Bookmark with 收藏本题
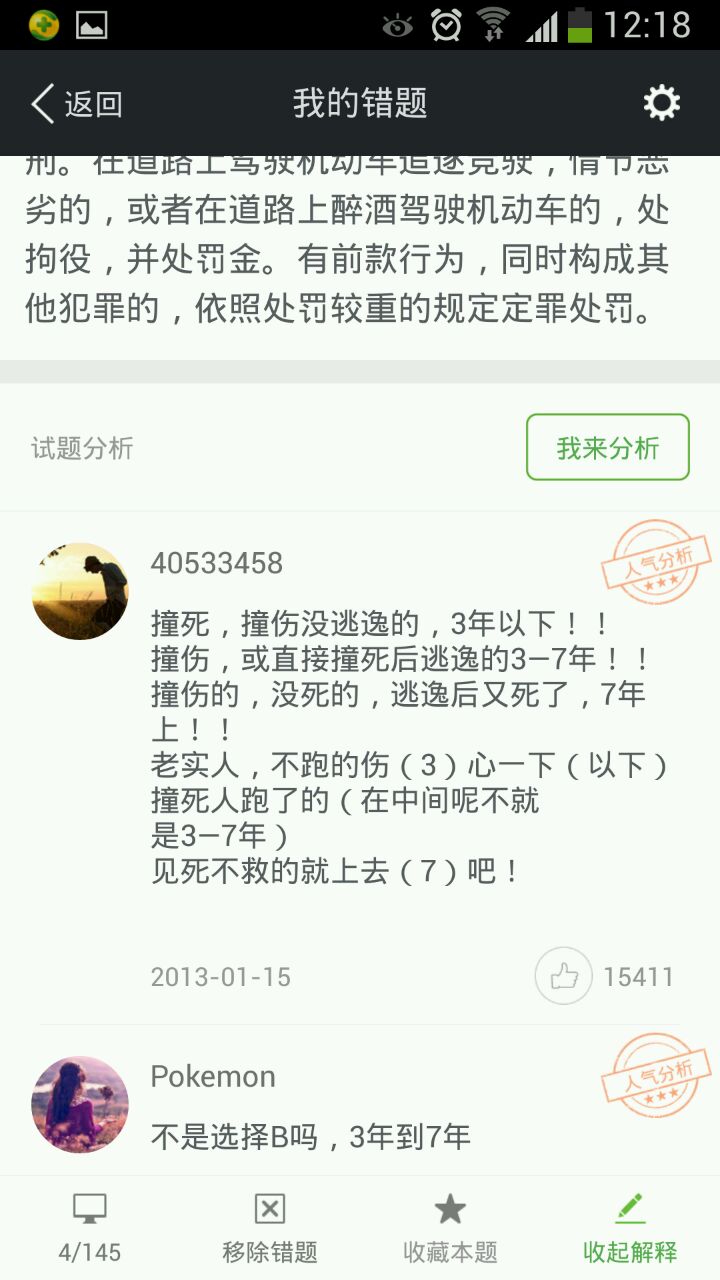 (x=450, y=1227)
